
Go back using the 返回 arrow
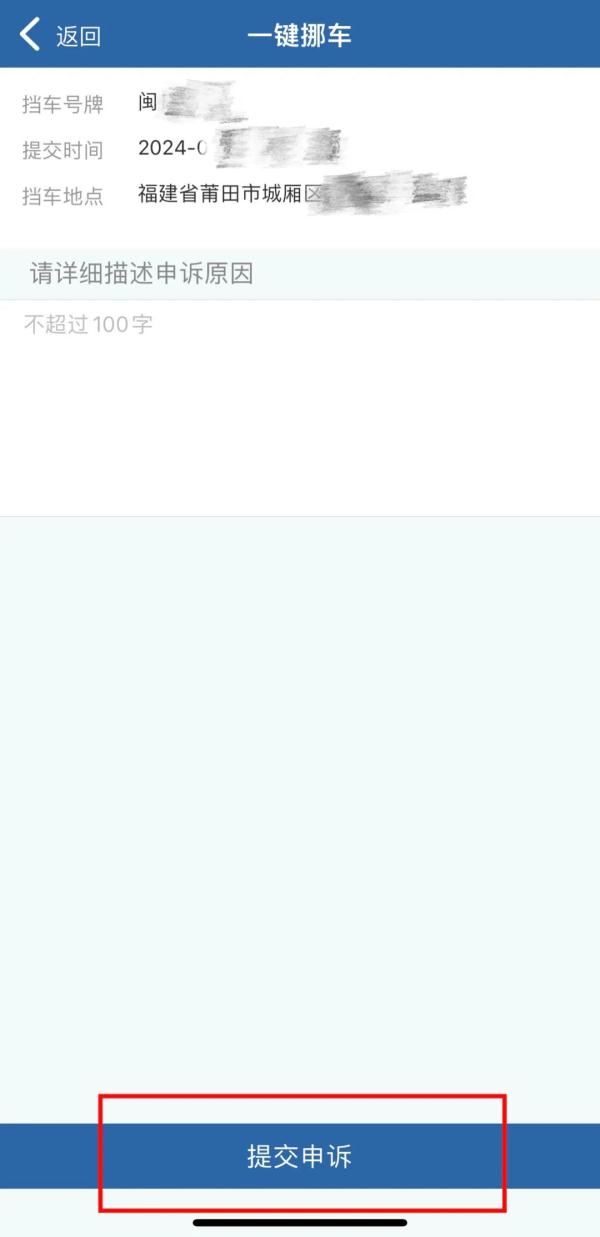pos(58,36)
